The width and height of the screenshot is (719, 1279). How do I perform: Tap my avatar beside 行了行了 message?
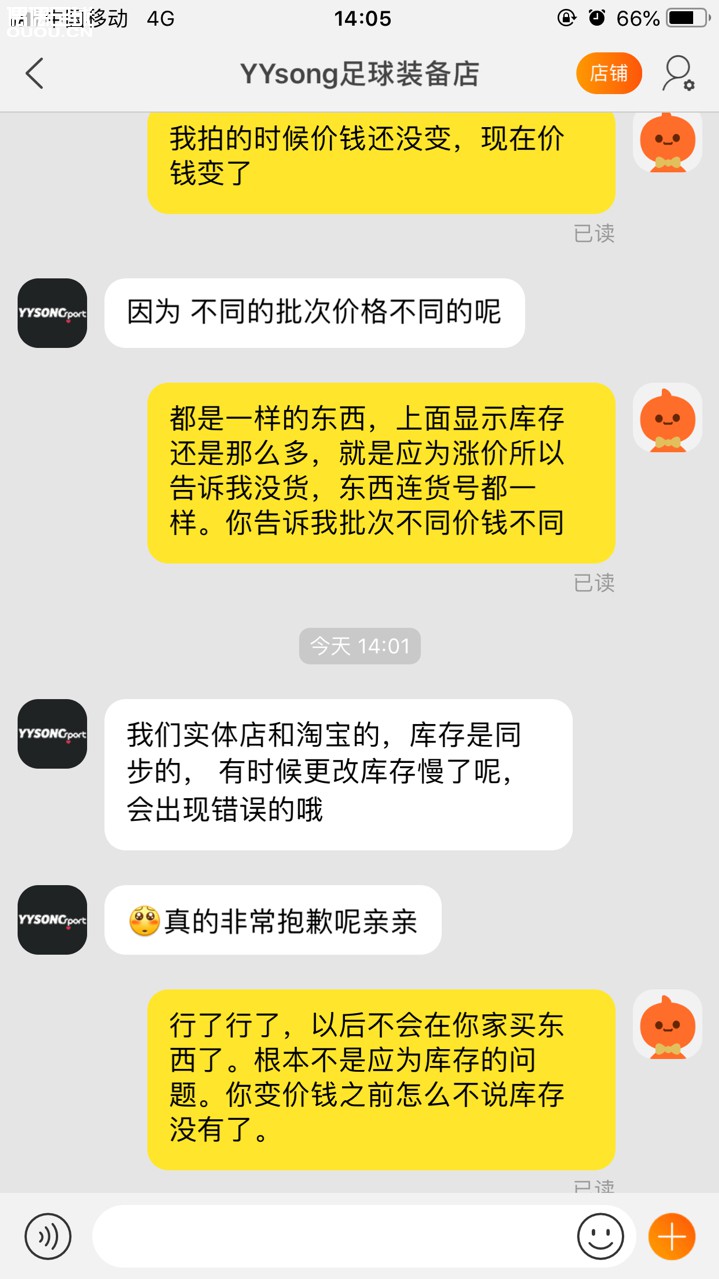(667, 1025)
